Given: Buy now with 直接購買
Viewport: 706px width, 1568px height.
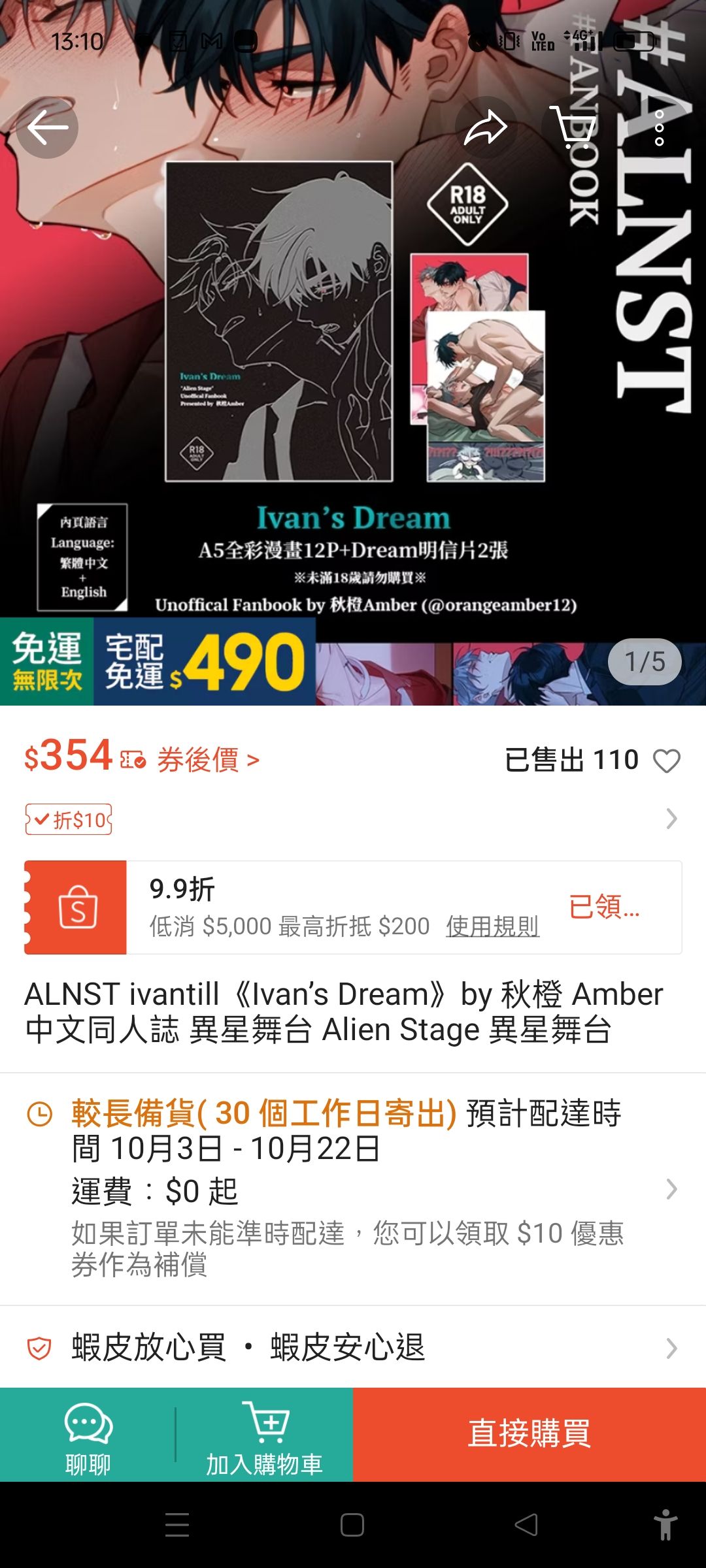Looking at the screenshot, I should click(x=529, y=1434).
